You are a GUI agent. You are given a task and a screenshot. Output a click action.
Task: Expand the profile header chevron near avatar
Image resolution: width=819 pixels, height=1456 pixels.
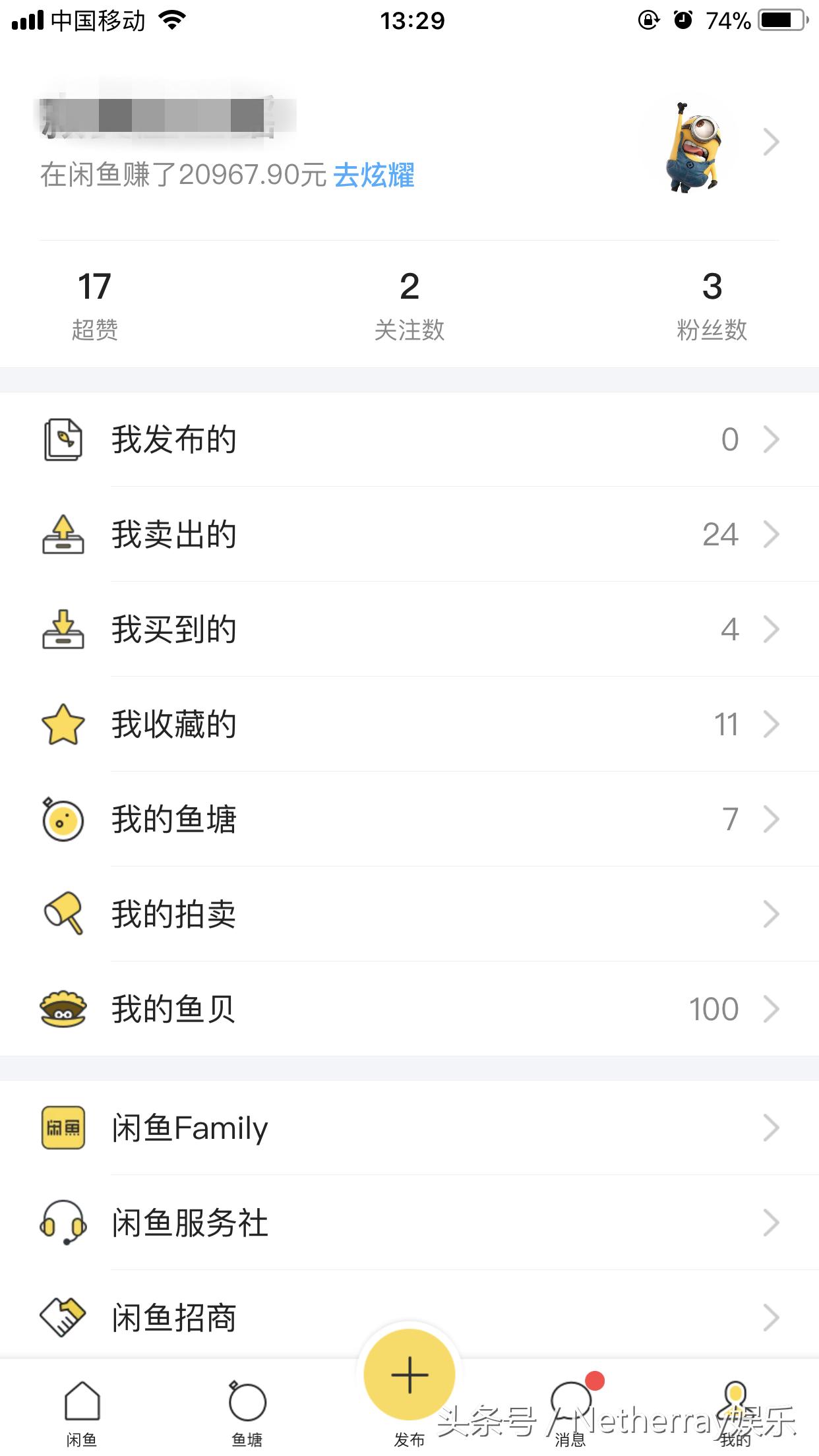tap(772, 140)
